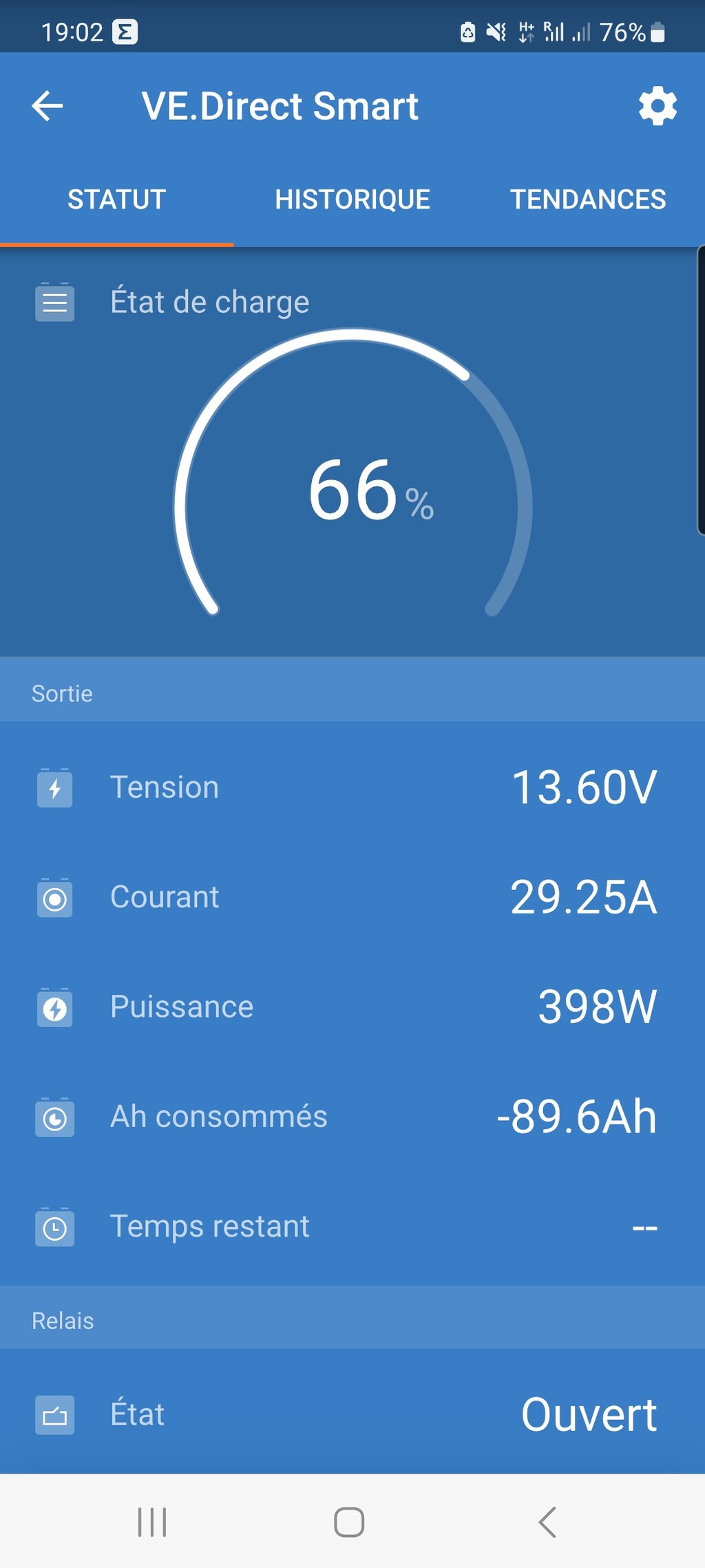Go back with the app bar arrow
This screenshot has height=1568, width=705.
click(48, 106)
